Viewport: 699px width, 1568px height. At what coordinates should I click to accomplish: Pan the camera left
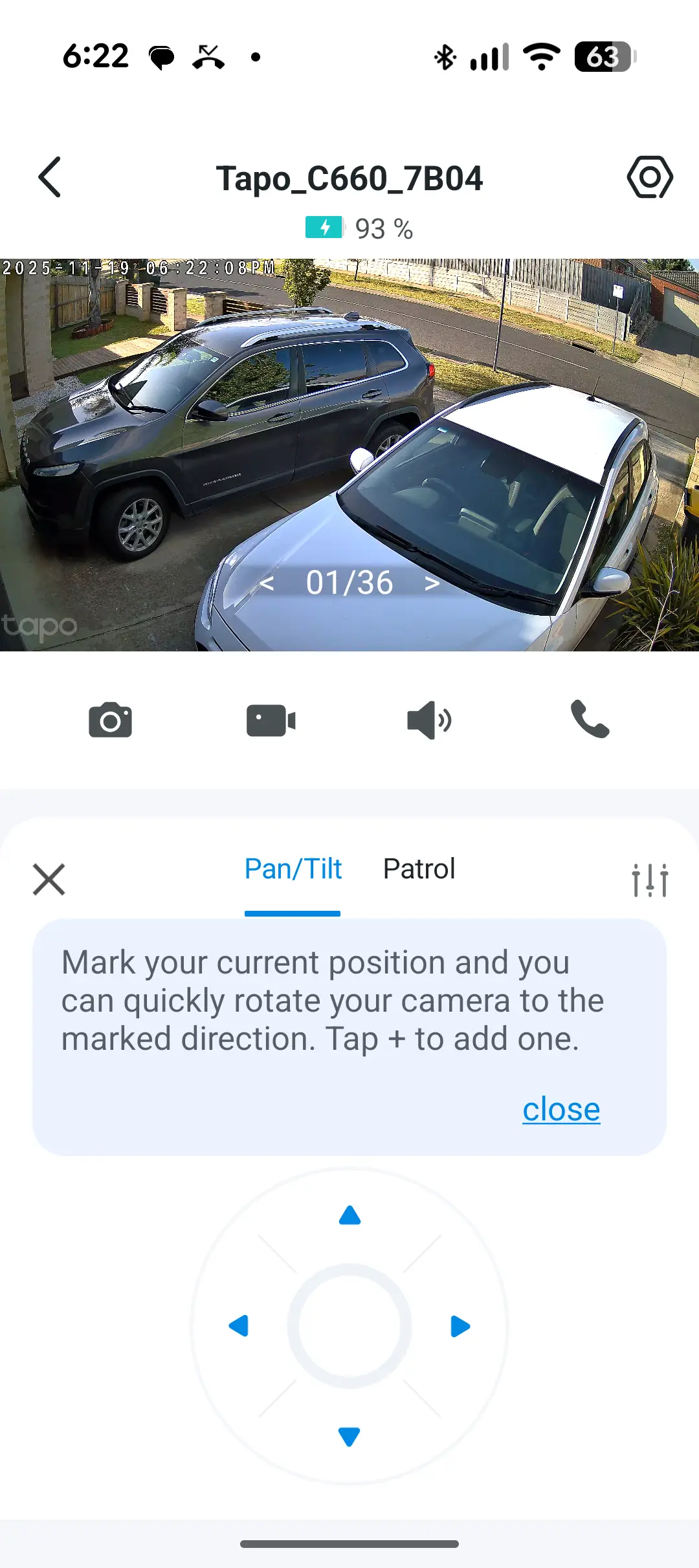click(239, 1326)
